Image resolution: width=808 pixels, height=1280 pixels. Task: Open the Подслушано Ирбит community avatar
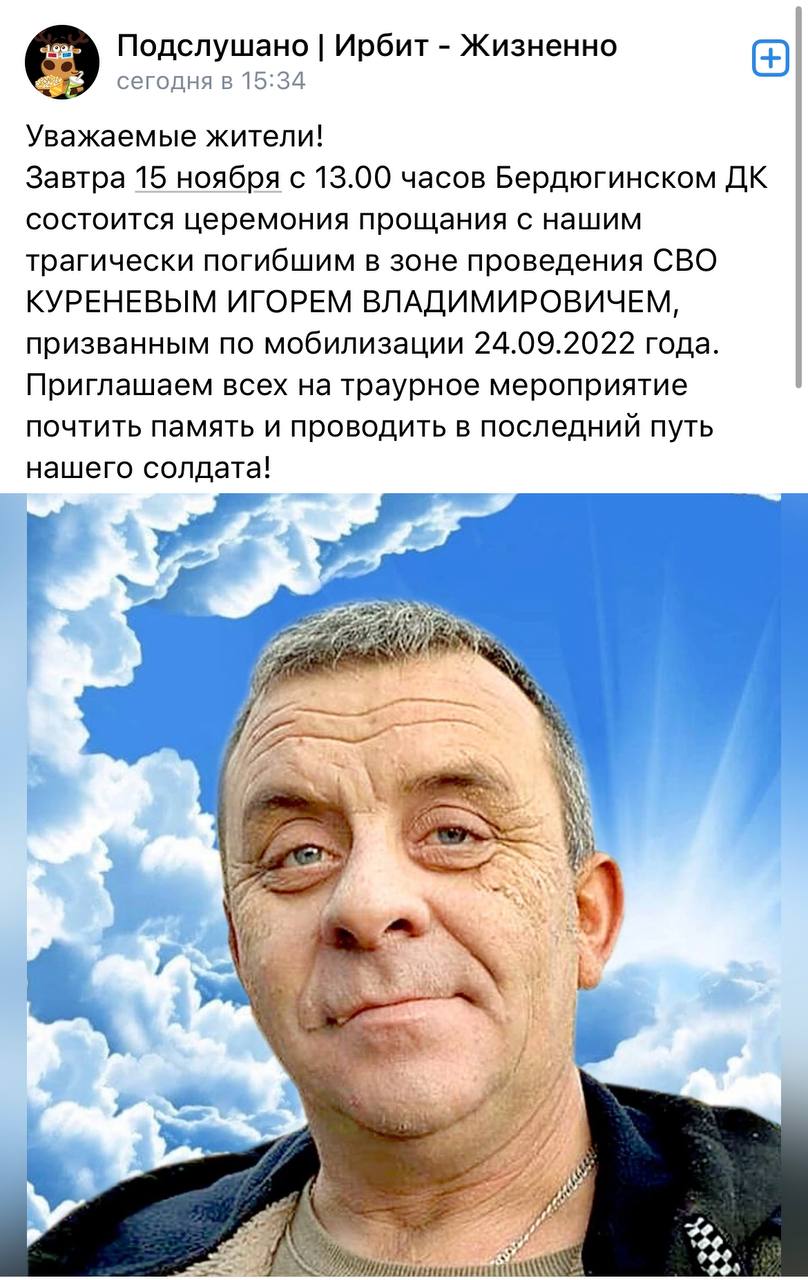click(62, 62)
